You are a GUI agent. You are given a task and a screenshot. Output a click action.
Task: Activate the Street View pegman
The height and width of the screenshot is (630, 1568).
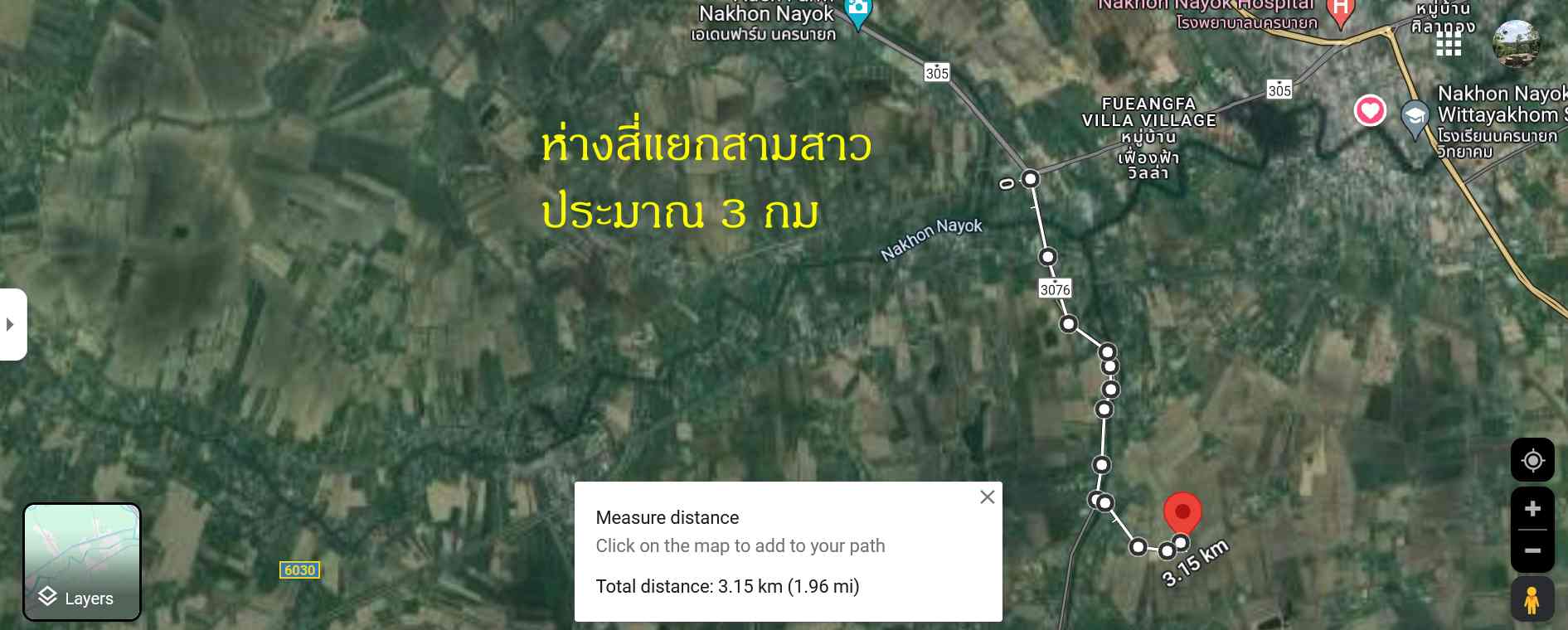(x=1532, y=600)
